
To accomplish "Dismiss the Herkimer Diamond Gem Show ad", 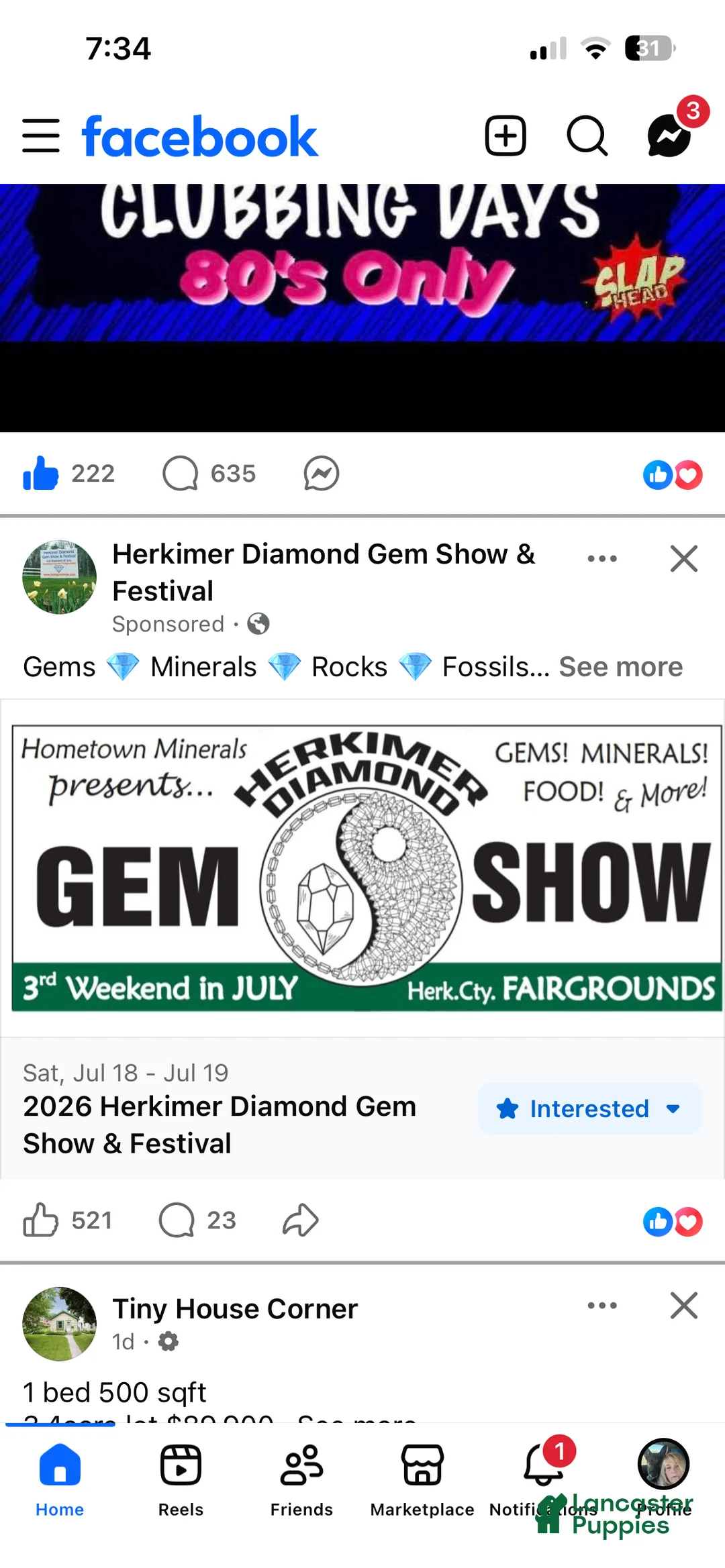I will pyautogui.click(x=683, y=558).
